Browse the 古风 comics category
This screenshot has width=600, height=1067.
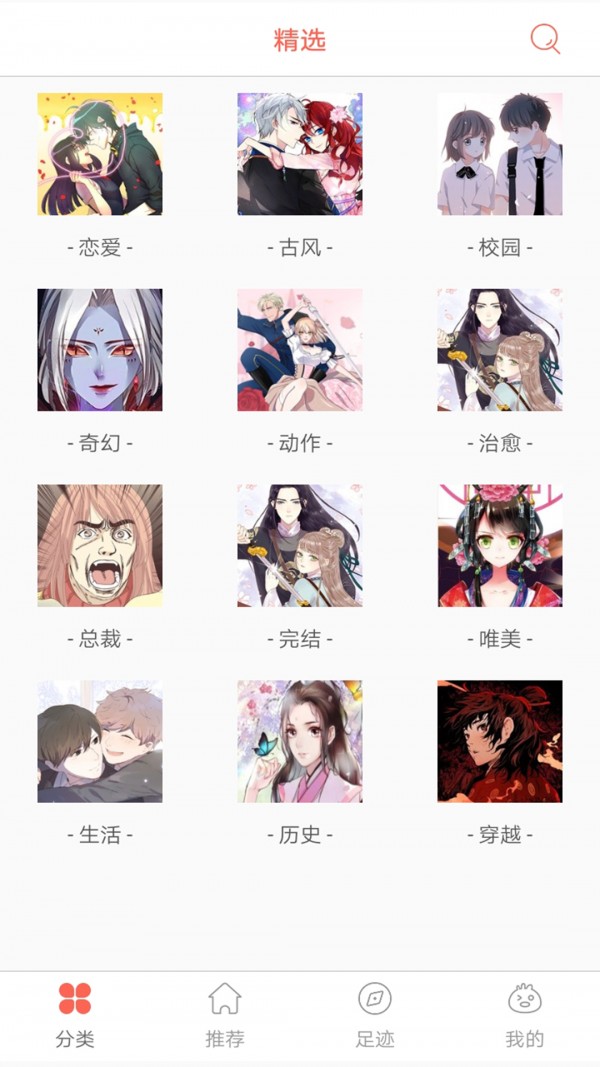click(300, 154)
